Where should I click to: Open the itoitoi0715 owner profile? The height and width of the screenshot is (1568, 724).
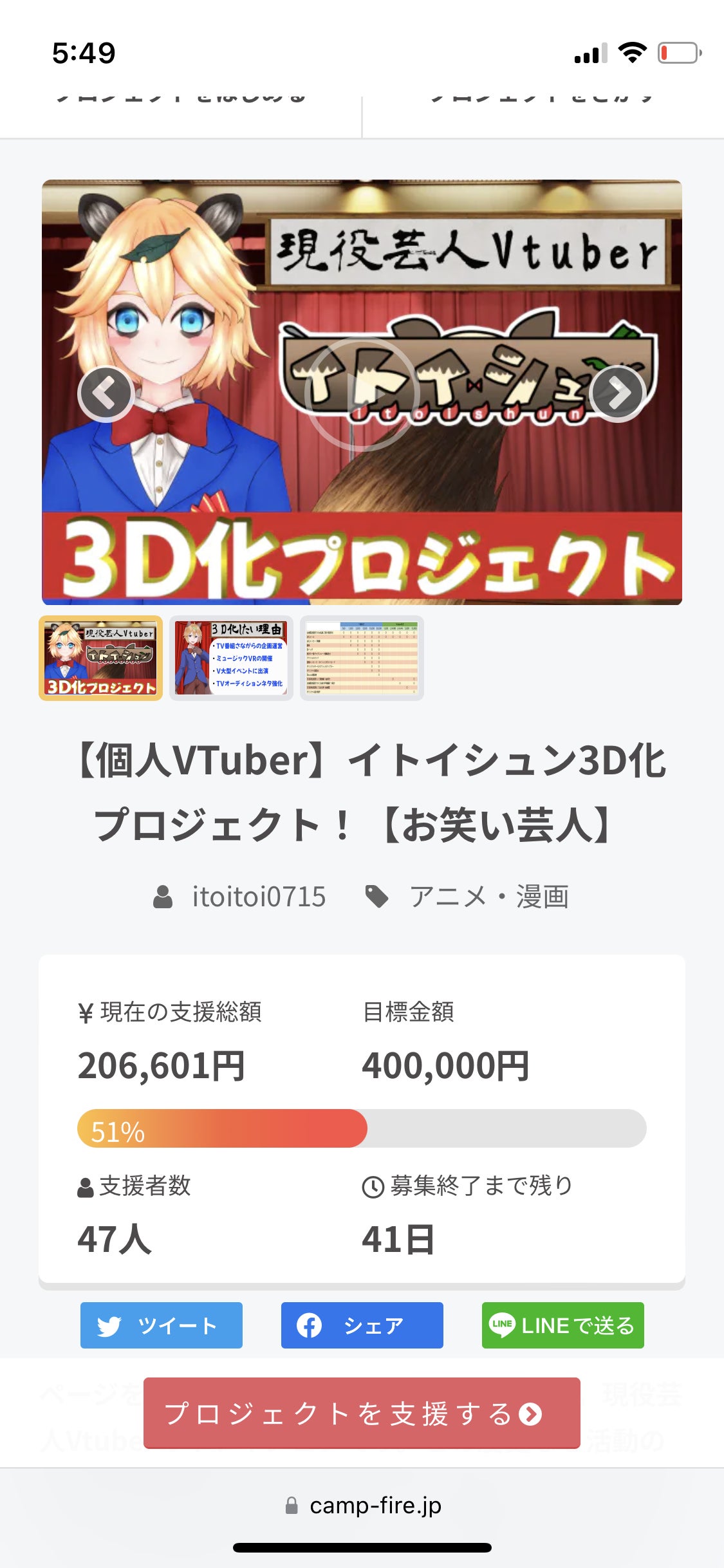(258, 897)
